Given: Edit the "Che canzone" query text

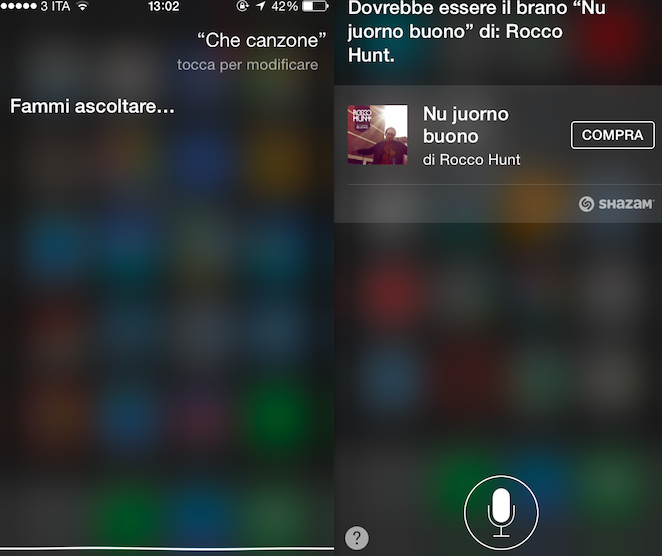Looking at the screenshot, I should tap(262, 41).
